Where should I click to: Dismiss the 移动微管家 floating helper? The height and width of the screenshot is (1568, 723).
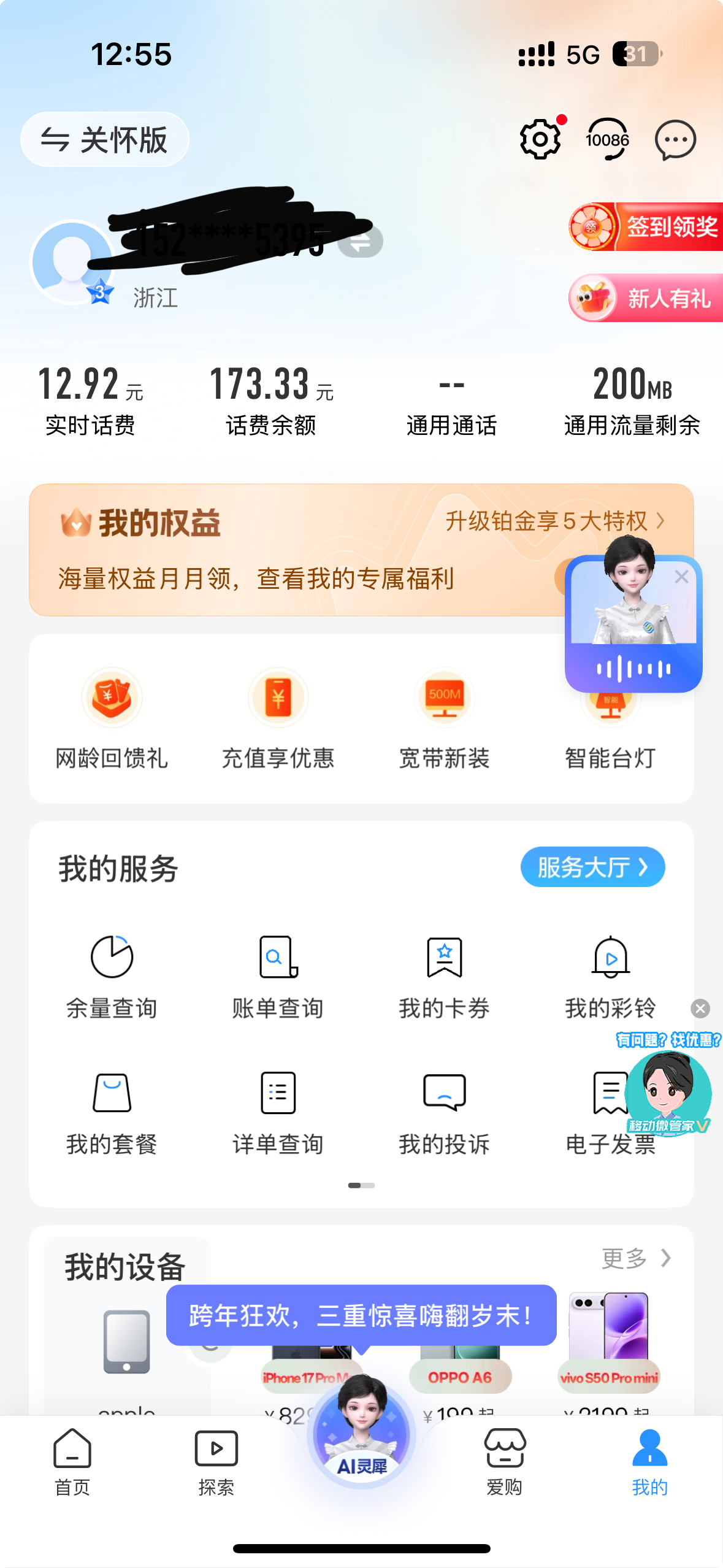click(700, 1009)
